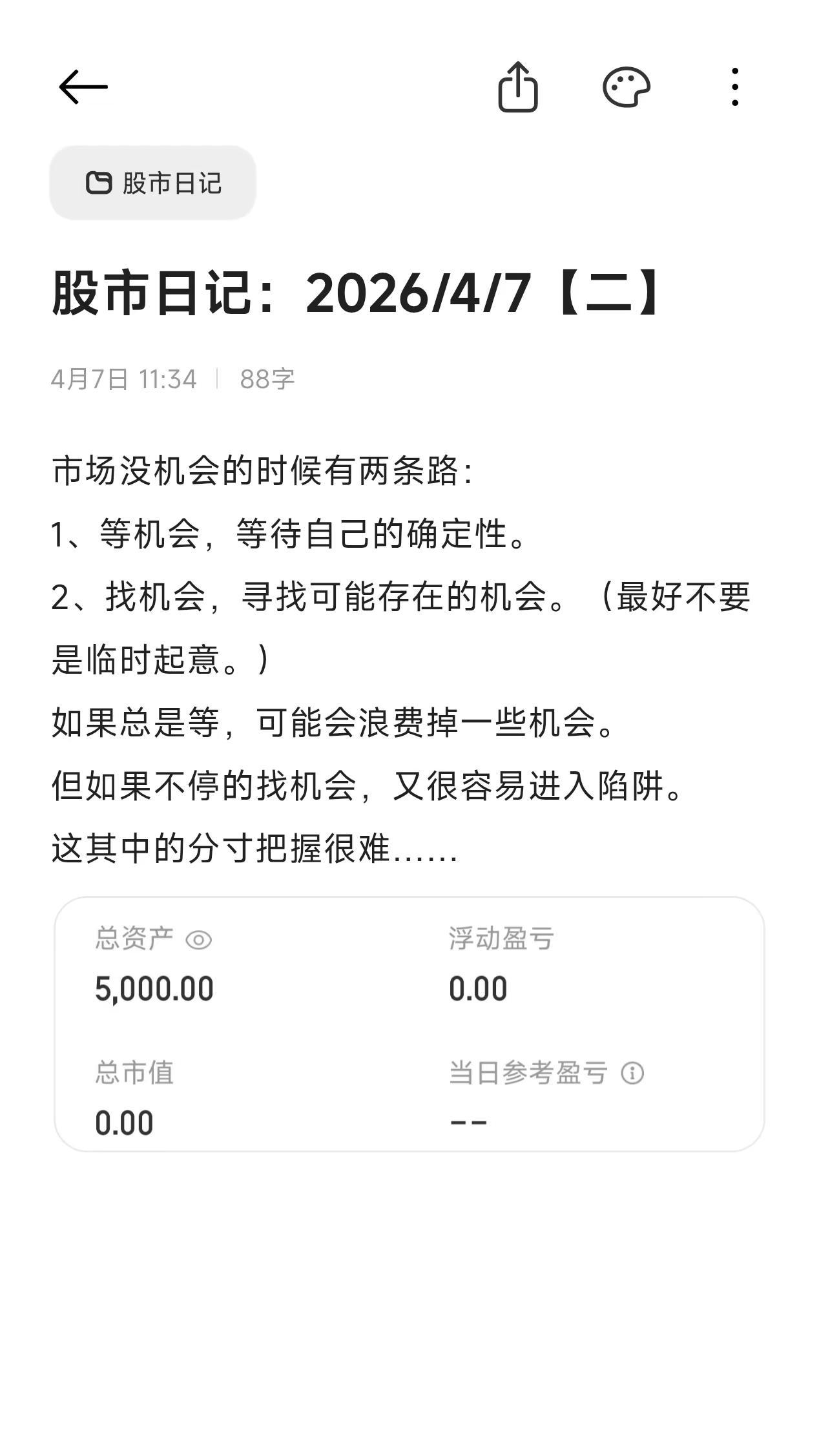This screenshot has width=819, height=1456.
Task: Tap the timestamp 4月7日 11:34
Action: tap(124, 379)
